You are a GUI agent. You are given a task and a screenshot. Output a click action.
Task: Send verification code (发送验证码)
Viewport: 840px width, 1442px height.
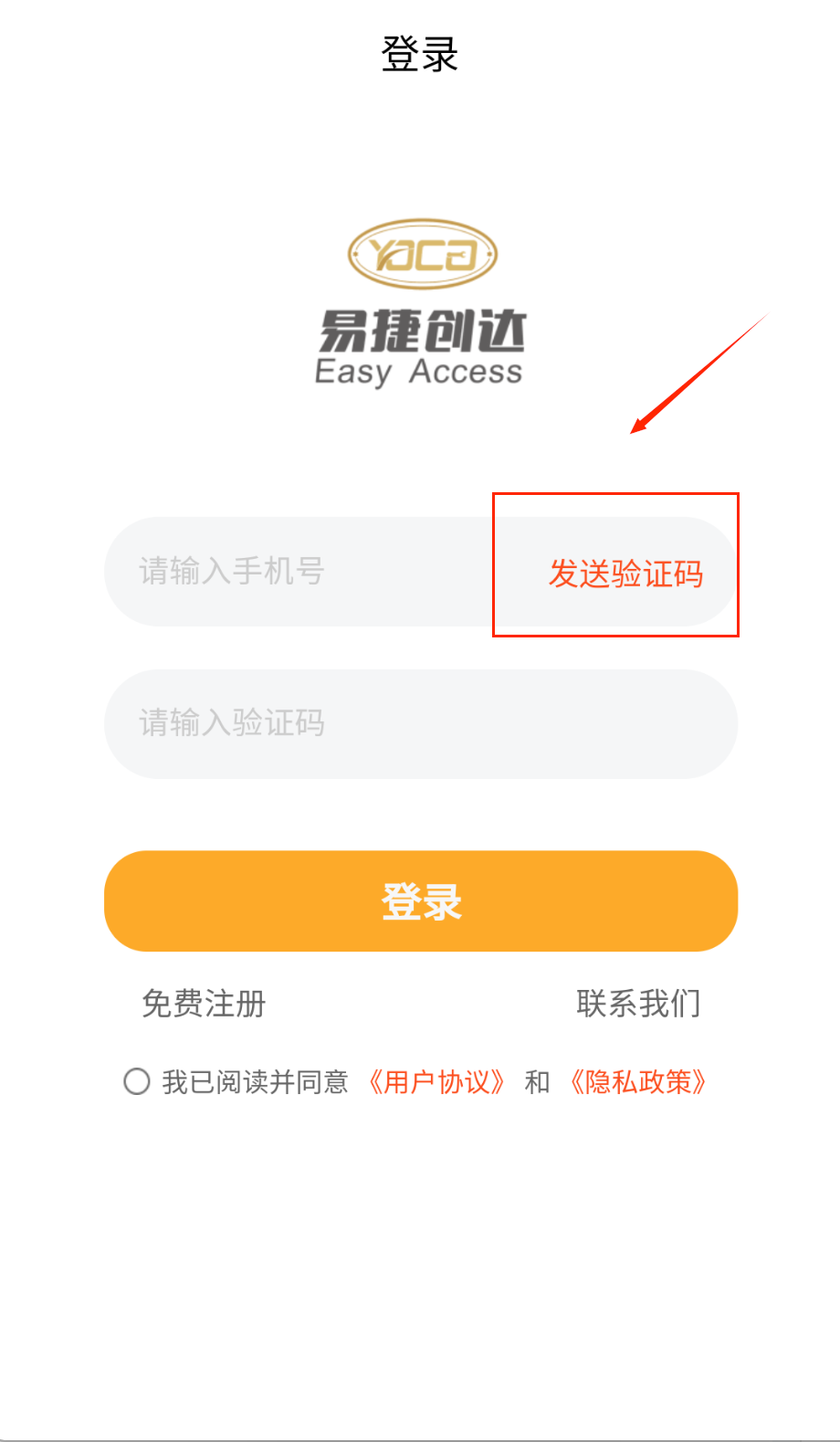625,574
